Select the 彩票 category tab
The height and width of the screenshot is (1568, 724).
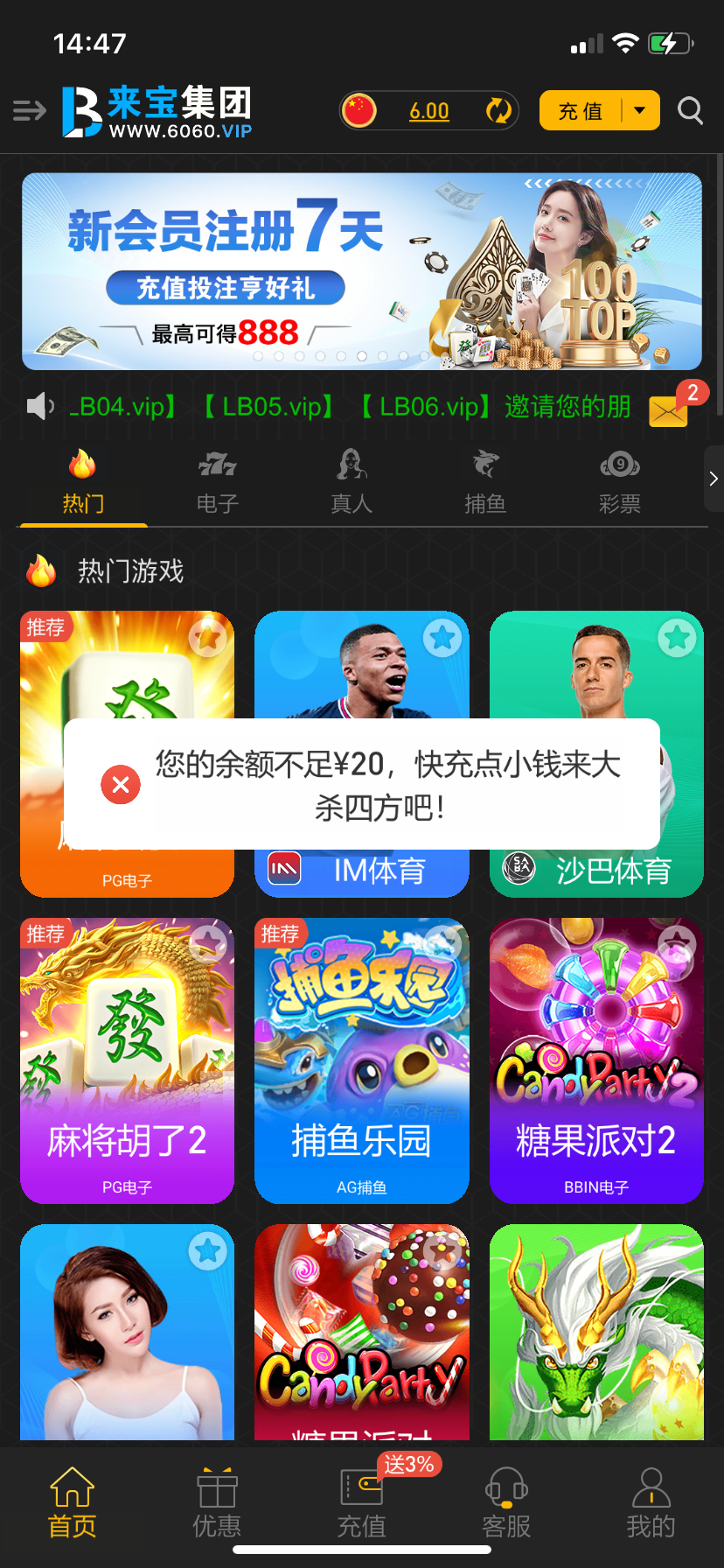coord(620,482)
